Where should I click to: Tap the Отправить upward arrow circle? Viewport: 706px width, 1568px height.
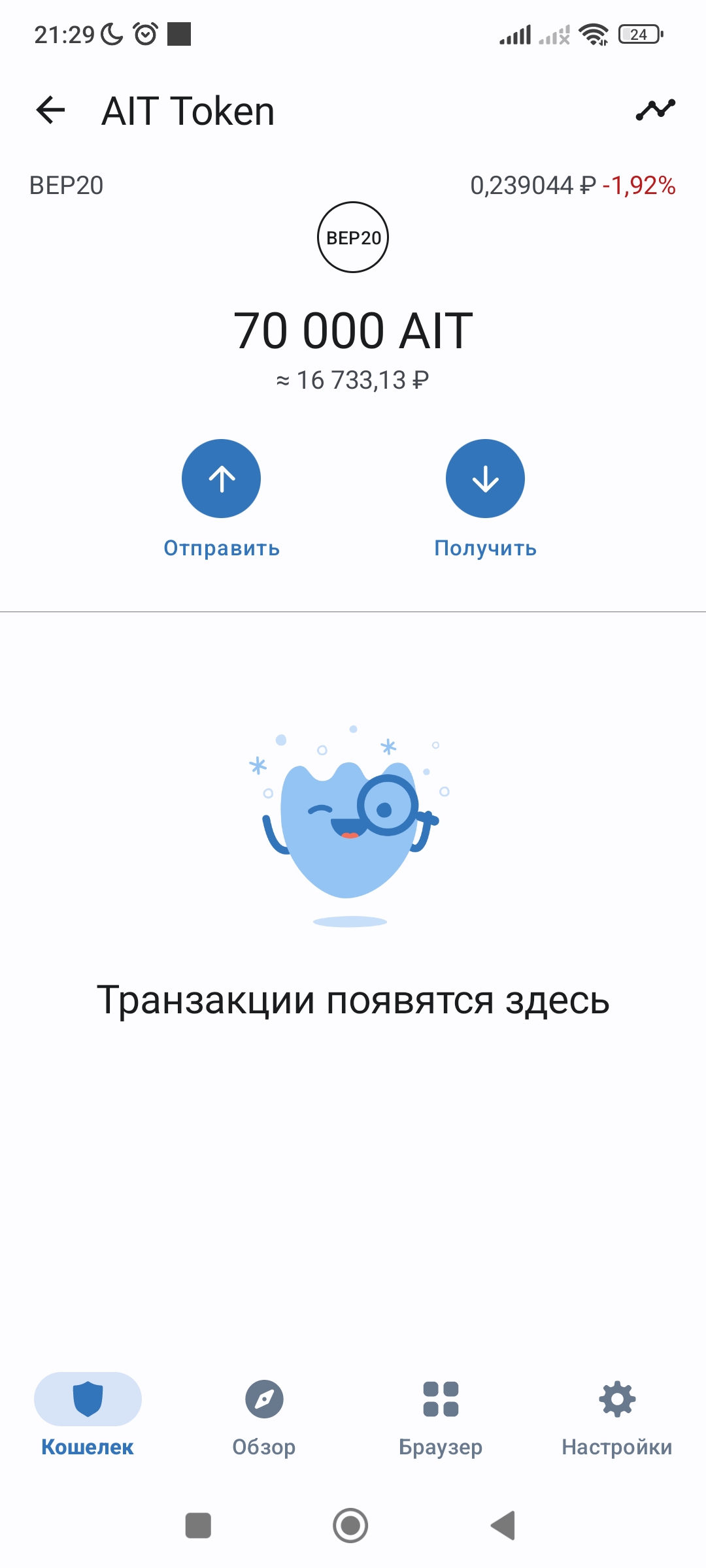tap(221, 478)
